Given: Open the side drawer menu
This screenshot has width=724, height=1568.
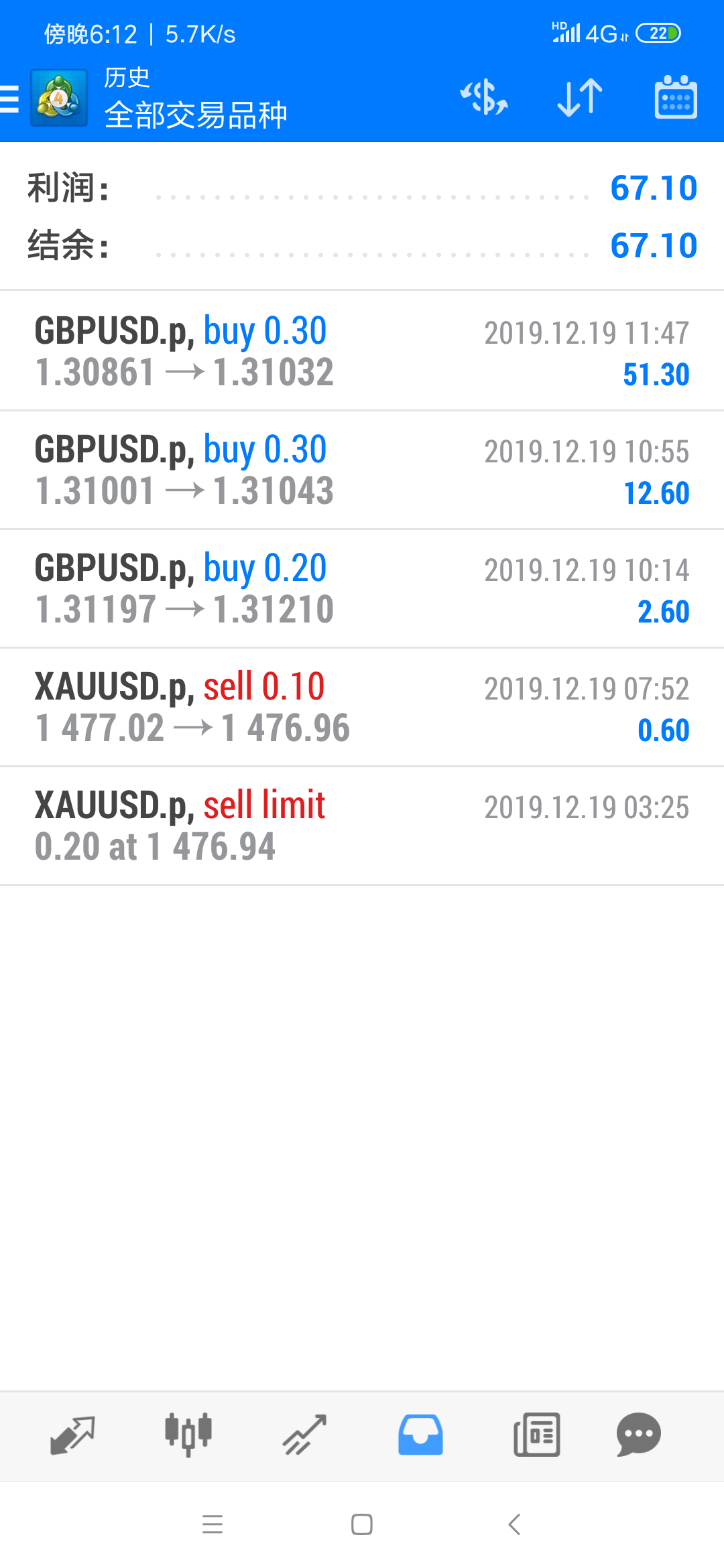Looking at the screenshot, I should 11,99.
